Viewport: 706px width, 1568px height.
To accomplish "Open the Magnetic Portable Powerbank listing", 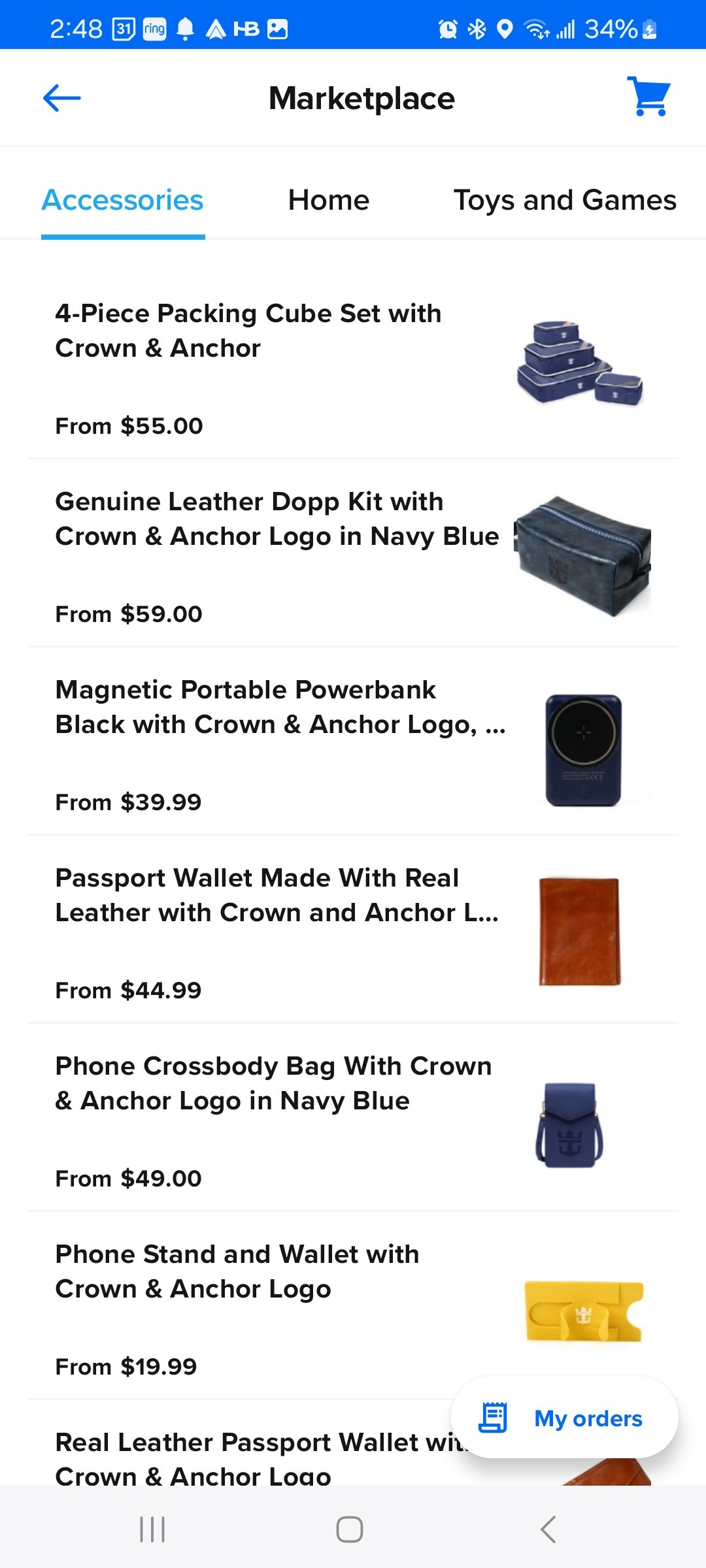I will (x=353, y=742).
